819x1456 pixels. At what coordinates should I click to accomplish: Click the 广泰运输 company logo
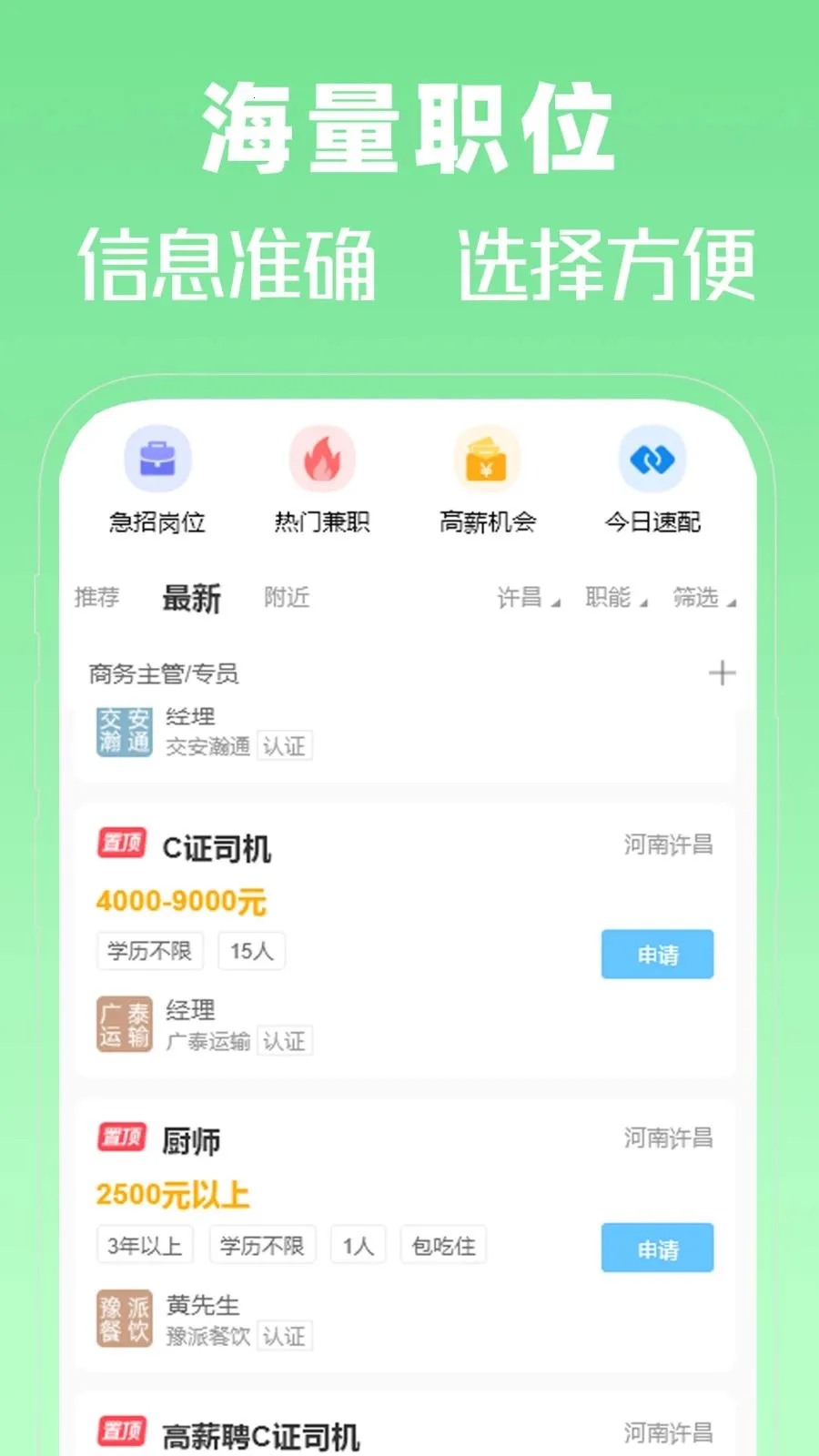[x=124, y=1026]
